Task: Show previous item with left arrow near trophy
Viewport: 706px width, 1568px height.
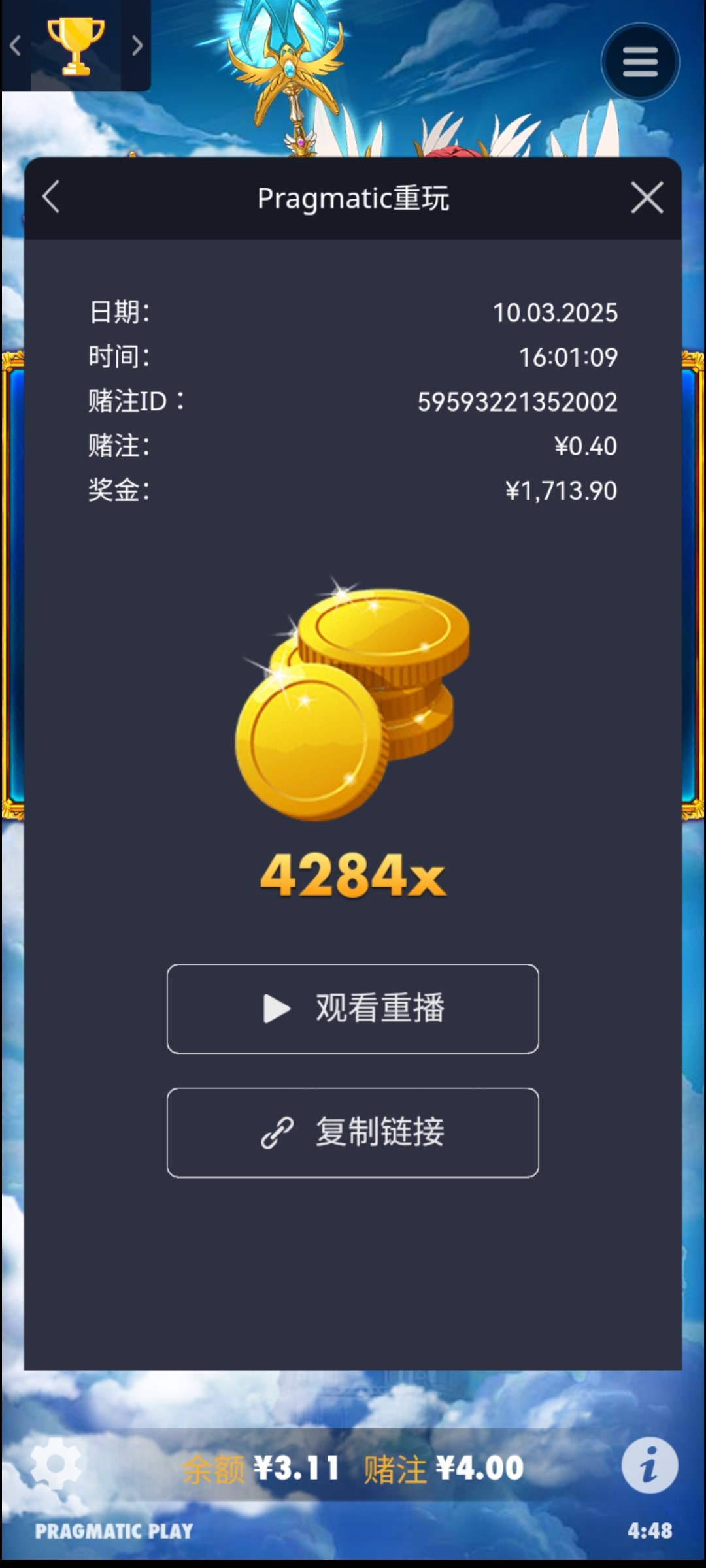Action: [x=16, y=46]
